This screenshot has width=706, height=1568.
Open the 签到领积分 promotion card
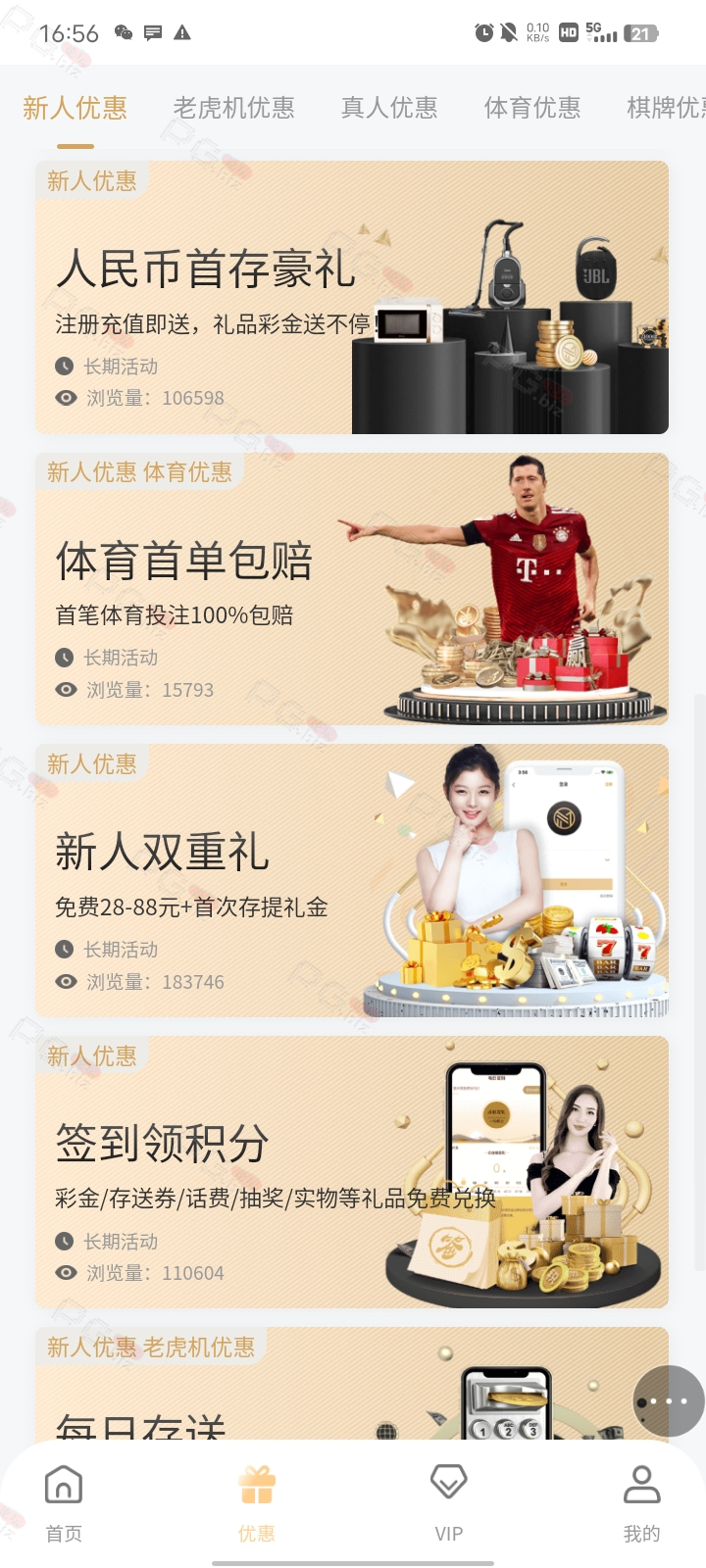(352, 1172)
